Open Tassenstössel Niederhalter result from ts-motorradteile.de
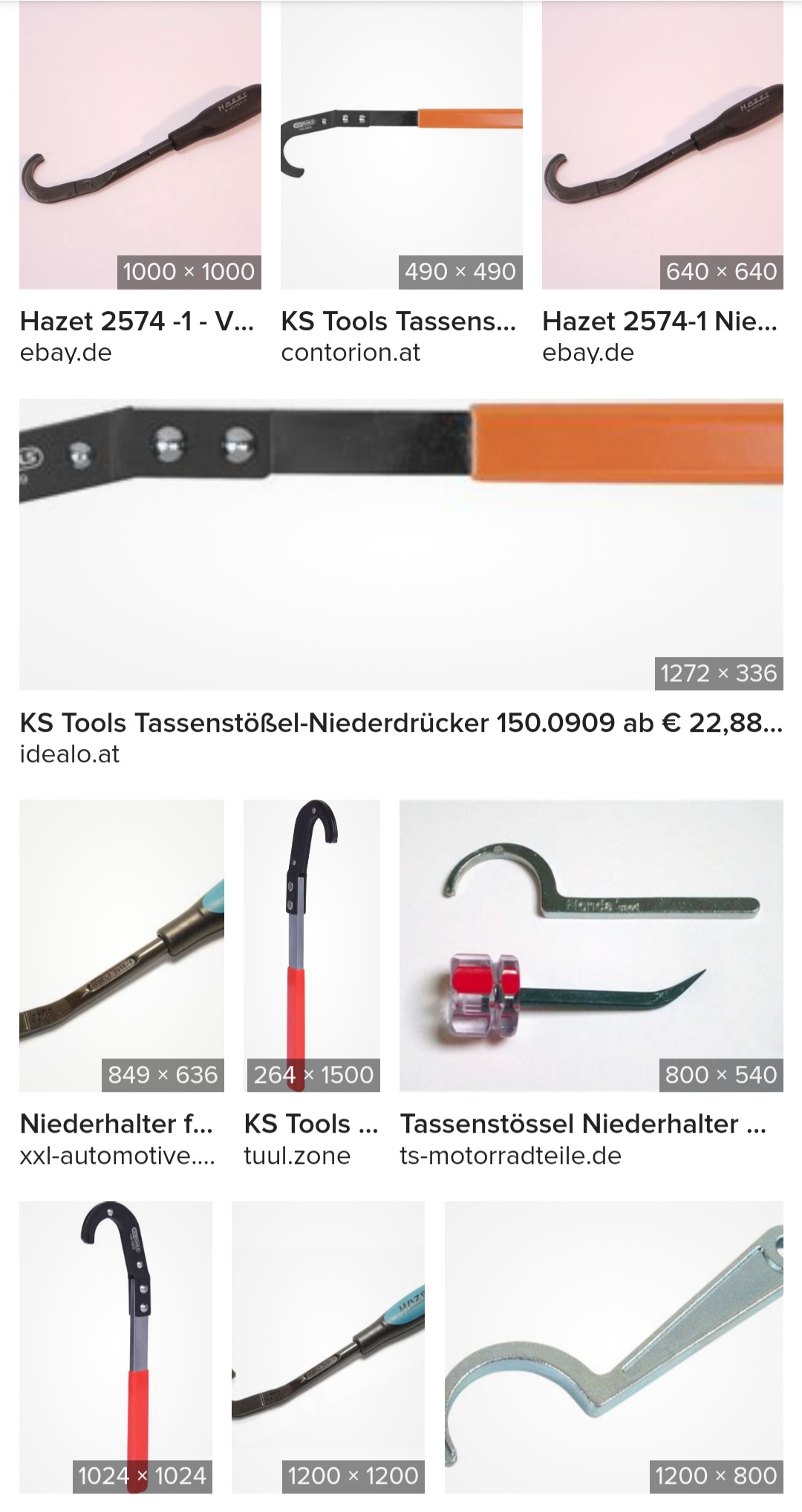 591,946
